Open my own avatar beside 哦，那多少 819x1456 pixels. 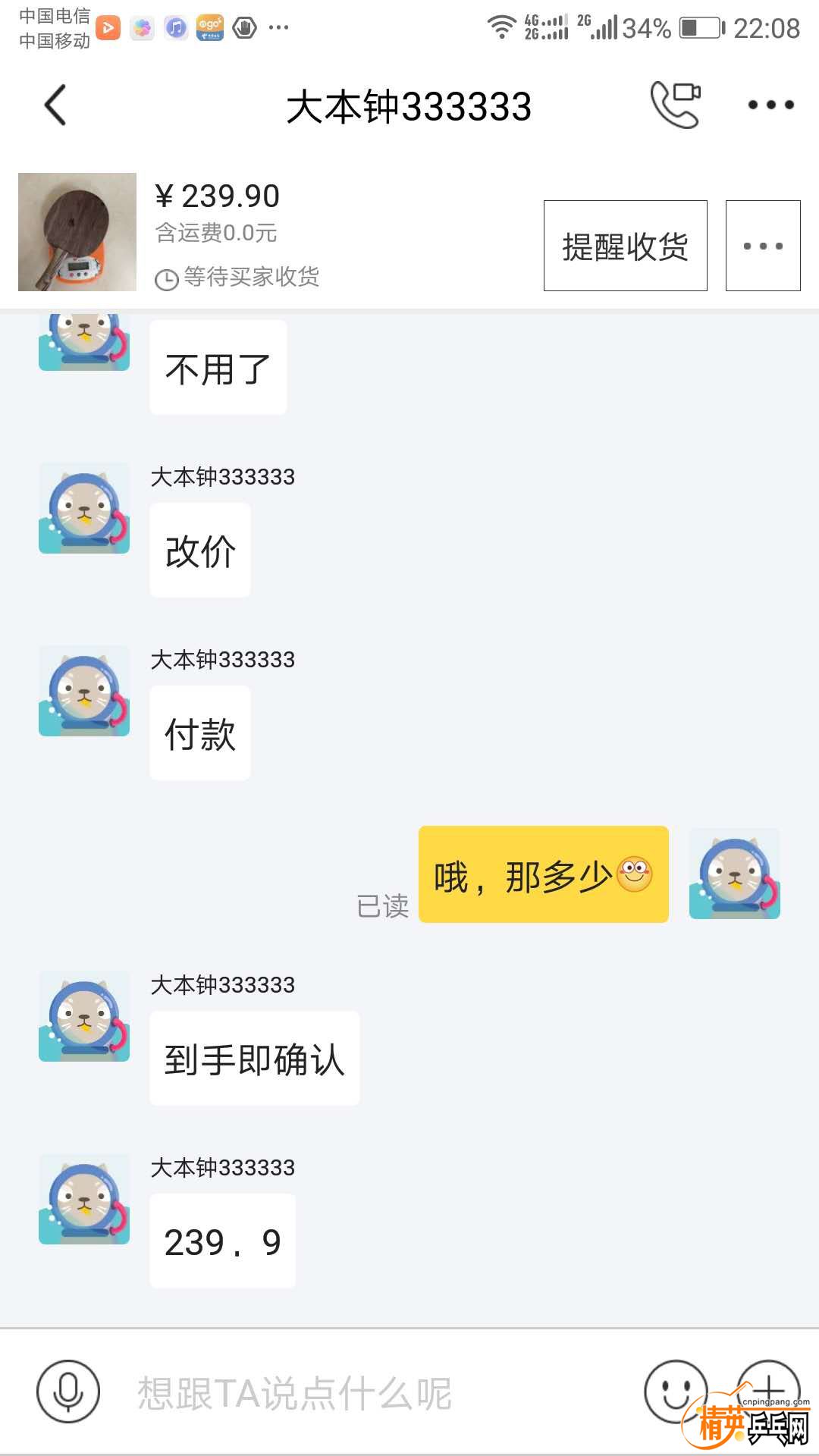pyautogui.click(x=734, y=874)
